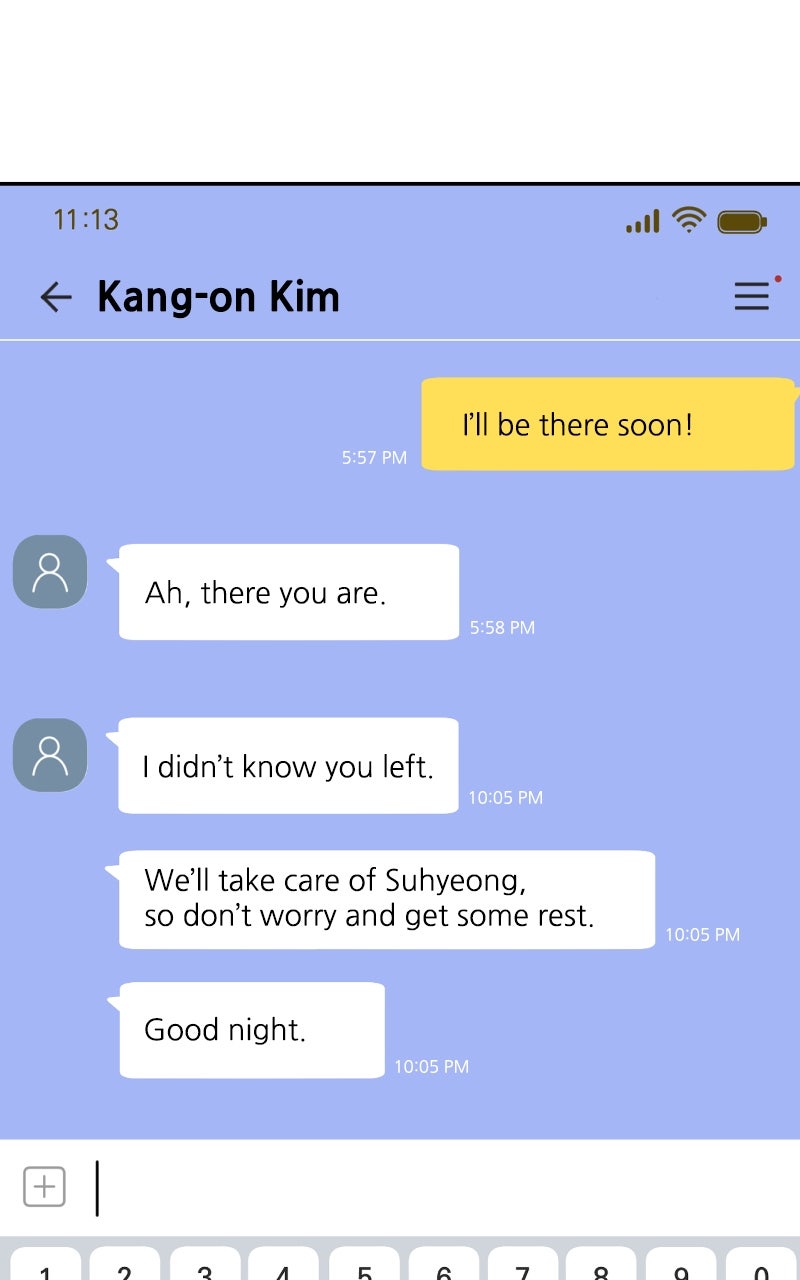Open profile avatar beside "Ah, there you are."
The image size is (800, 1280).
tap(50, 572)
